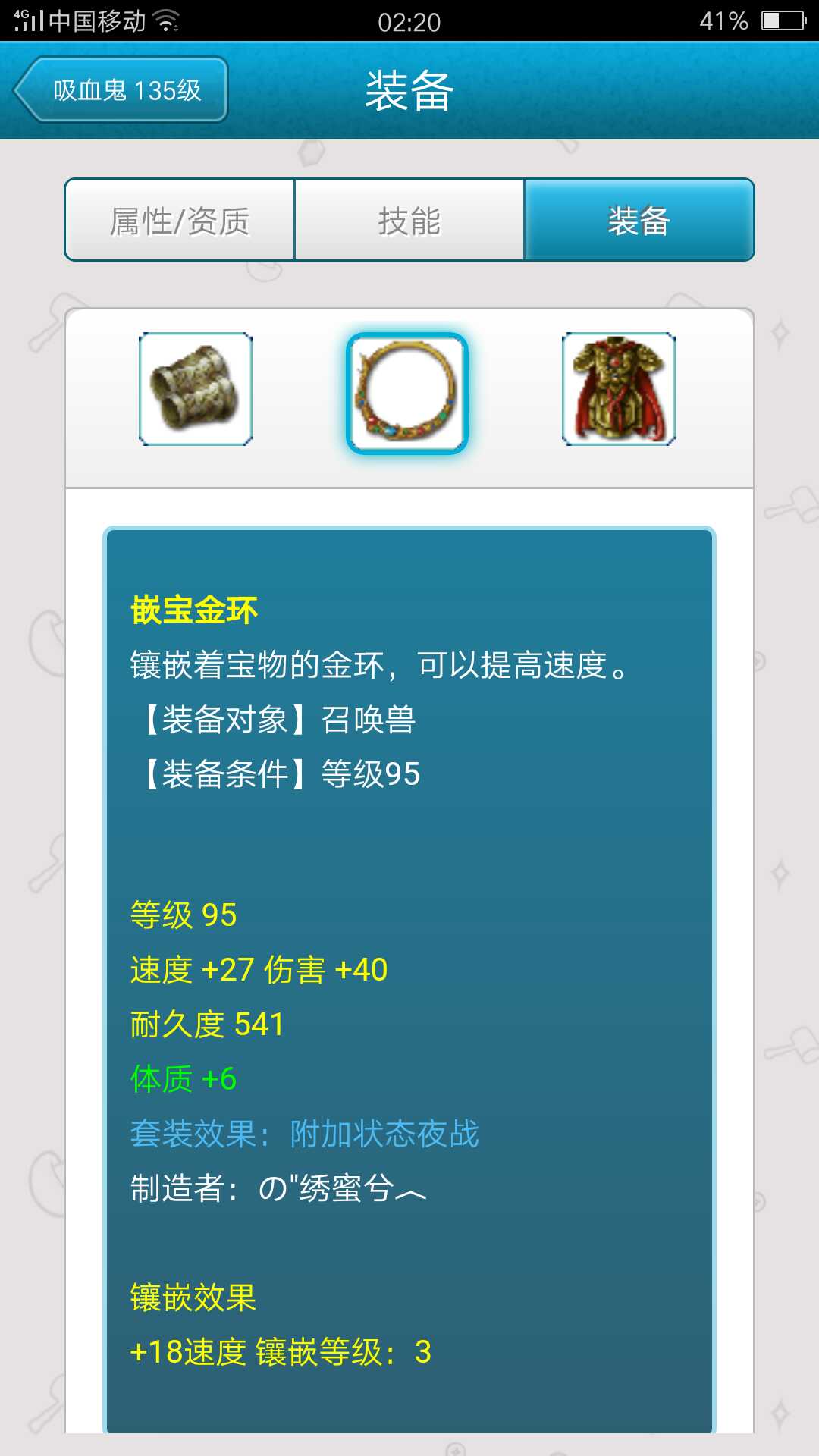View the bracer equipment item
This screenshot has height=1456, width=819.
click(x=196, y=389)
